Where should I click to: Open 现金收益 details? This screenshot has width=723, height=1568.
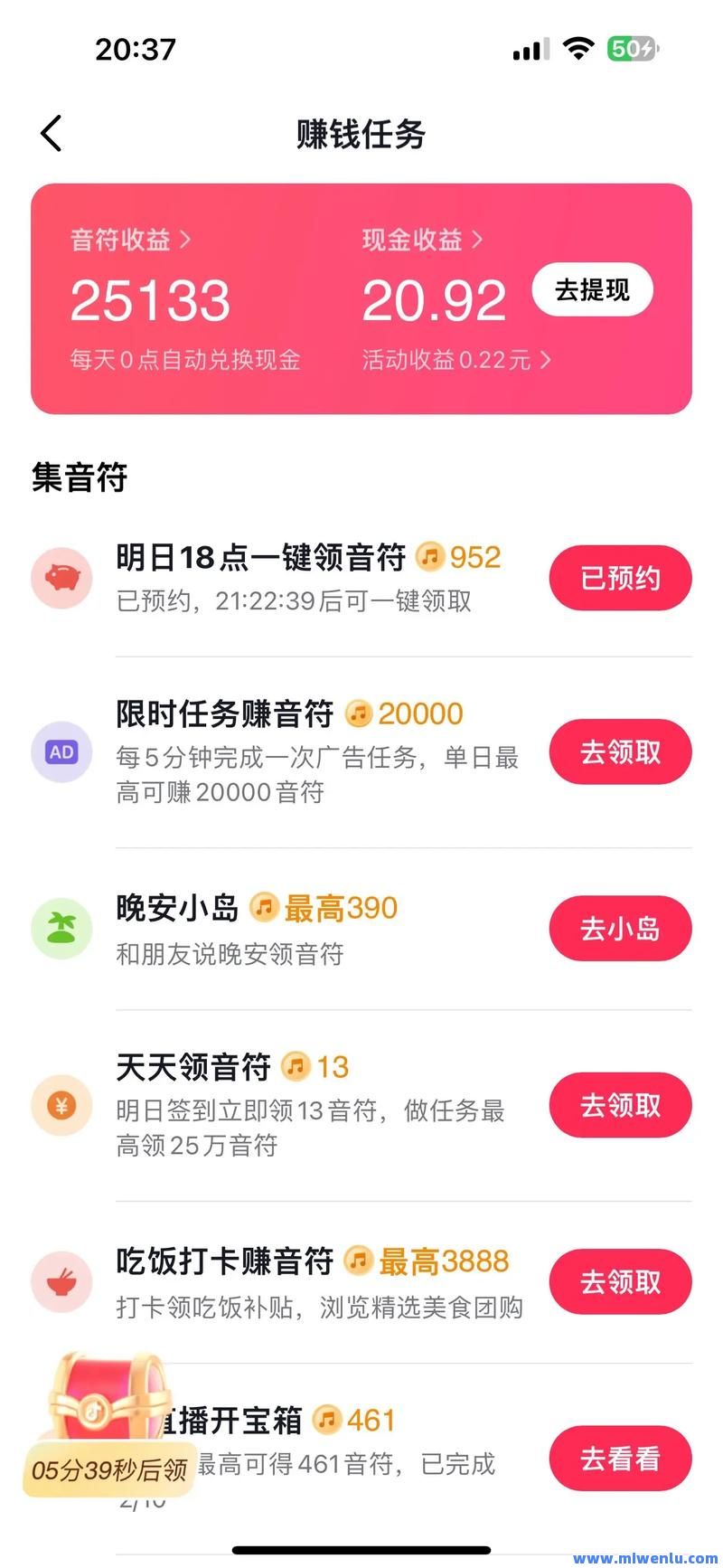point(422,240)
